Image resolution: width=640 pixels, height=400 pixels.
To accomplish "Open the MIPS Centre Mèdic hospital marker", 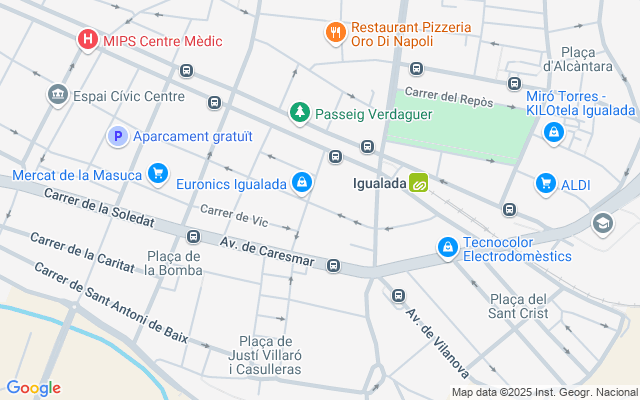I will click(x=88, y=41).
